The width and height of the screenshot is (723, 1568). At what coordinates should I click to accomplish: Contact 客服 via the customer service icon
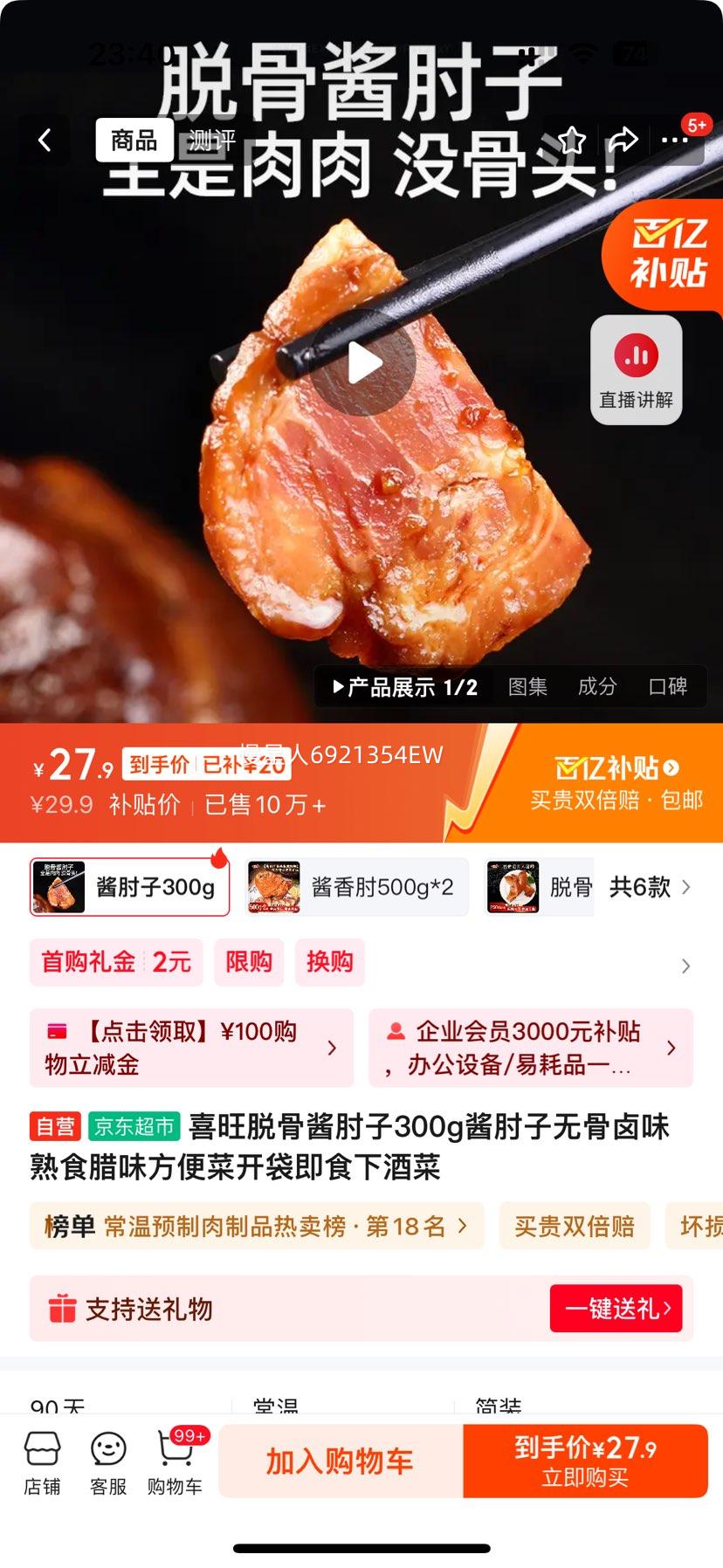108,1460
